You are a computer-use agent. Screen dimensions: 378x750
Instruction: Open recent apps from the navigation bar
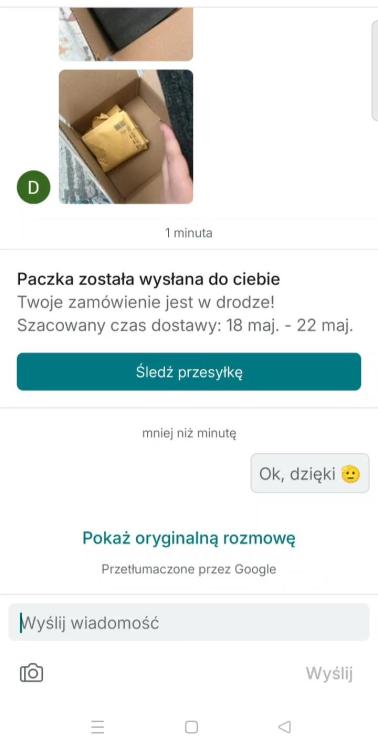click(98, 727)
